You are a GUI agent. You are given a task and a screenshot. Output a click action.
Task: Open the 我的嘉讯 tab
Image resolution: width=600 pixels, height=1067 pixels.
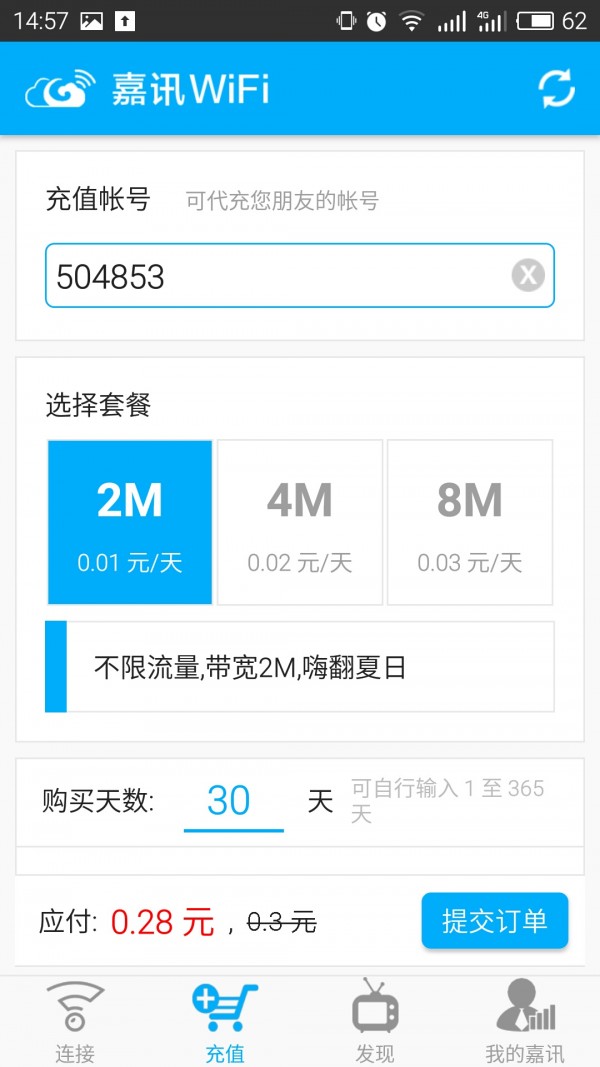(525, 1022)
